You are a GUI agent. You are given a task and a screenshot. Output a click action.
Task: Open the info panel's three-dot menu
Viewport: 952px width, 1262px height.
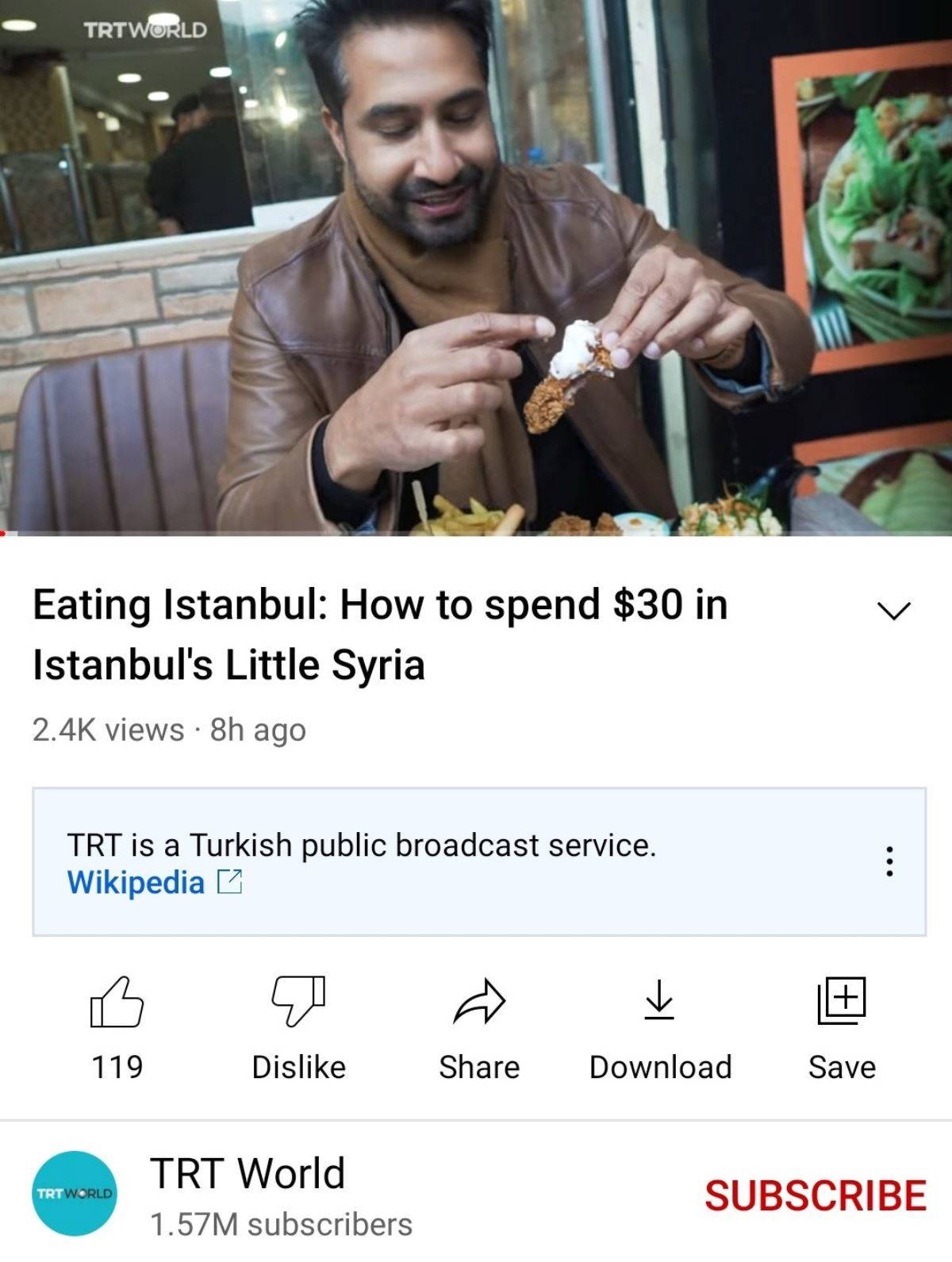(889, 861)
